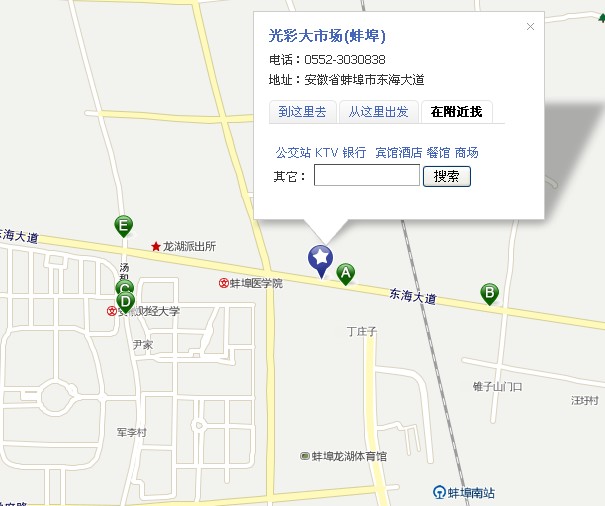Switch to the 到这里去 tab
Image resolution: width=605 pixels, height=506 pixels.
coord(302,112)
